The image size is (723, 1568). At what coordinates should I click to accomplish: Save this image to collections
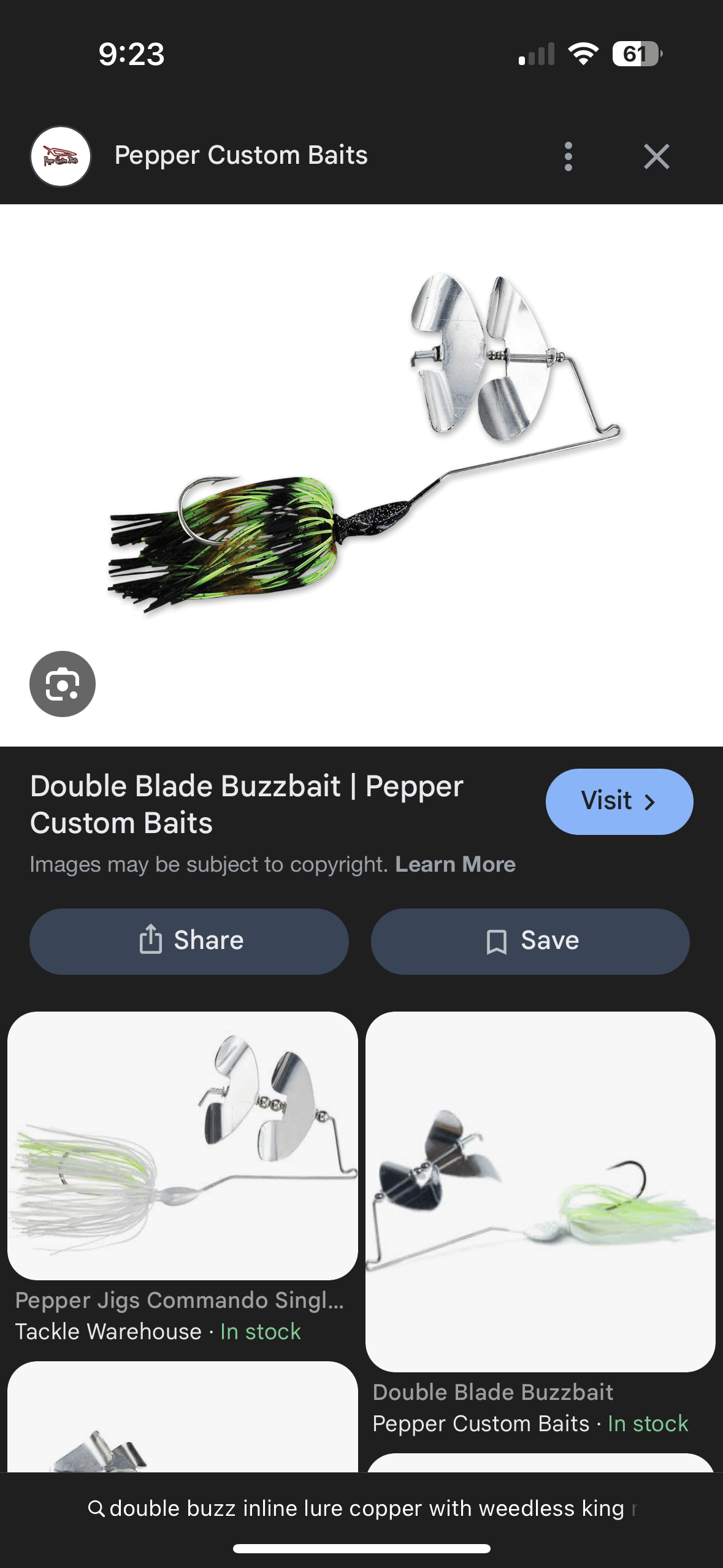coord(530,941)
